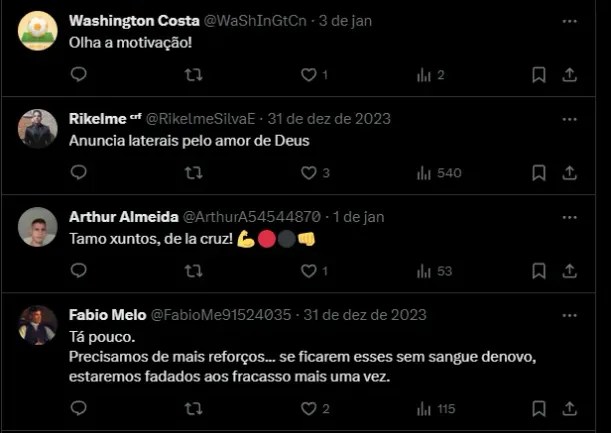611x433 pixels.
Task: Open Fabio Melo's profile picture
Action: click(38, 325)
